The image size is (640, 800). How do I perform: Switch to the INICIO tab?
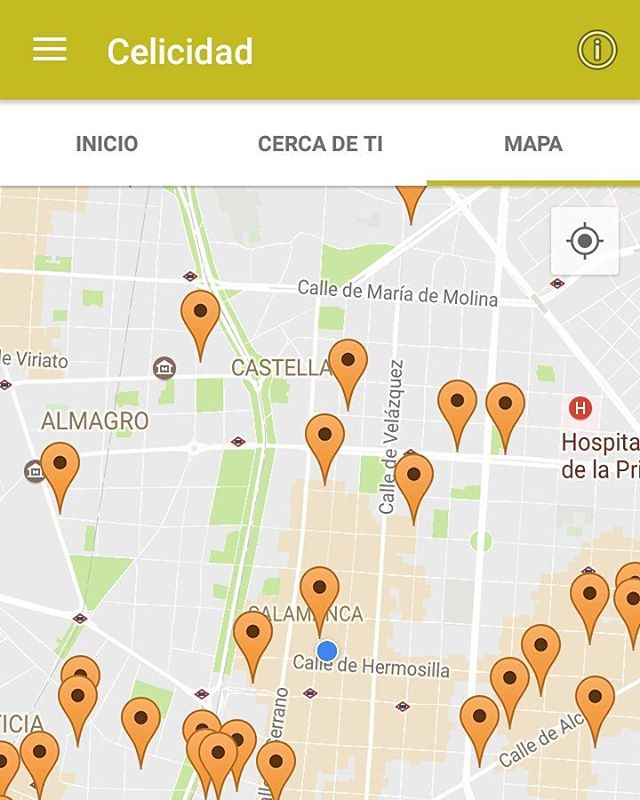107,144
